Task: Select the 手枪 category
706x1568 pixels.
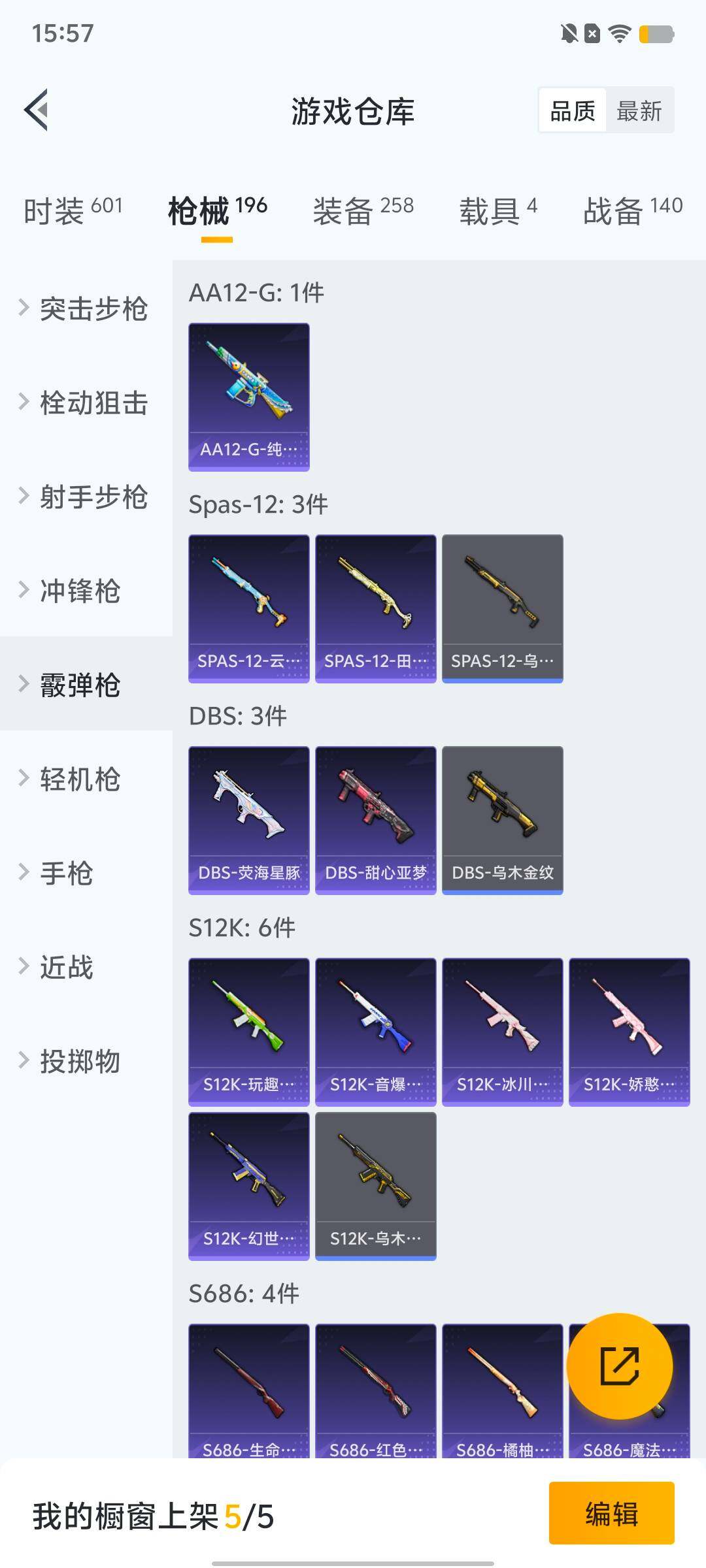Action: 65,873
